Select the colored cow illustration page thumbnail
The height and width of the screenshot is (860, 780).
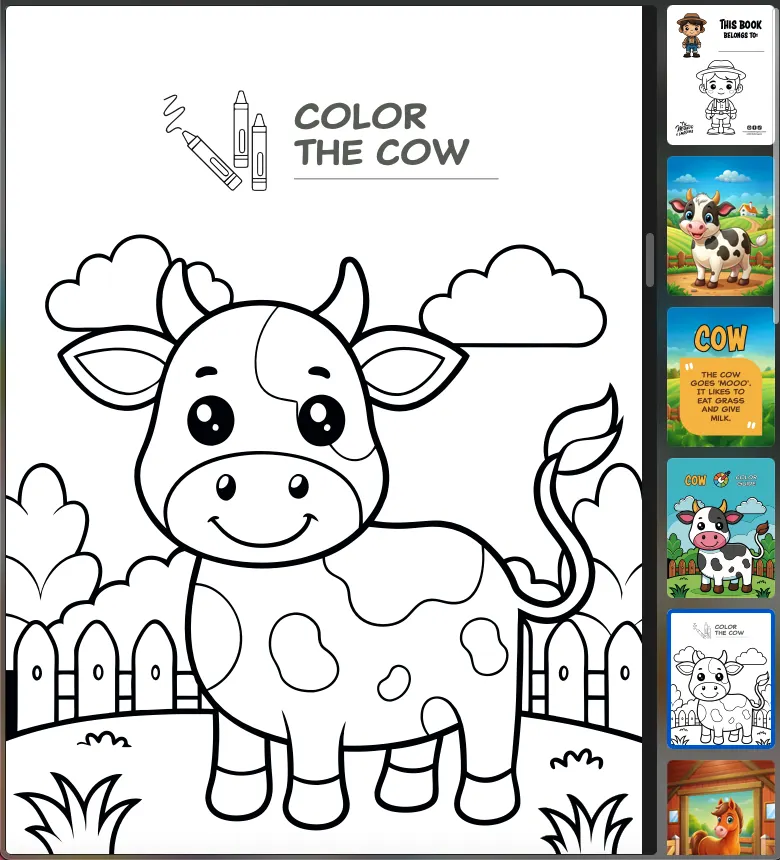pos(720,225)
